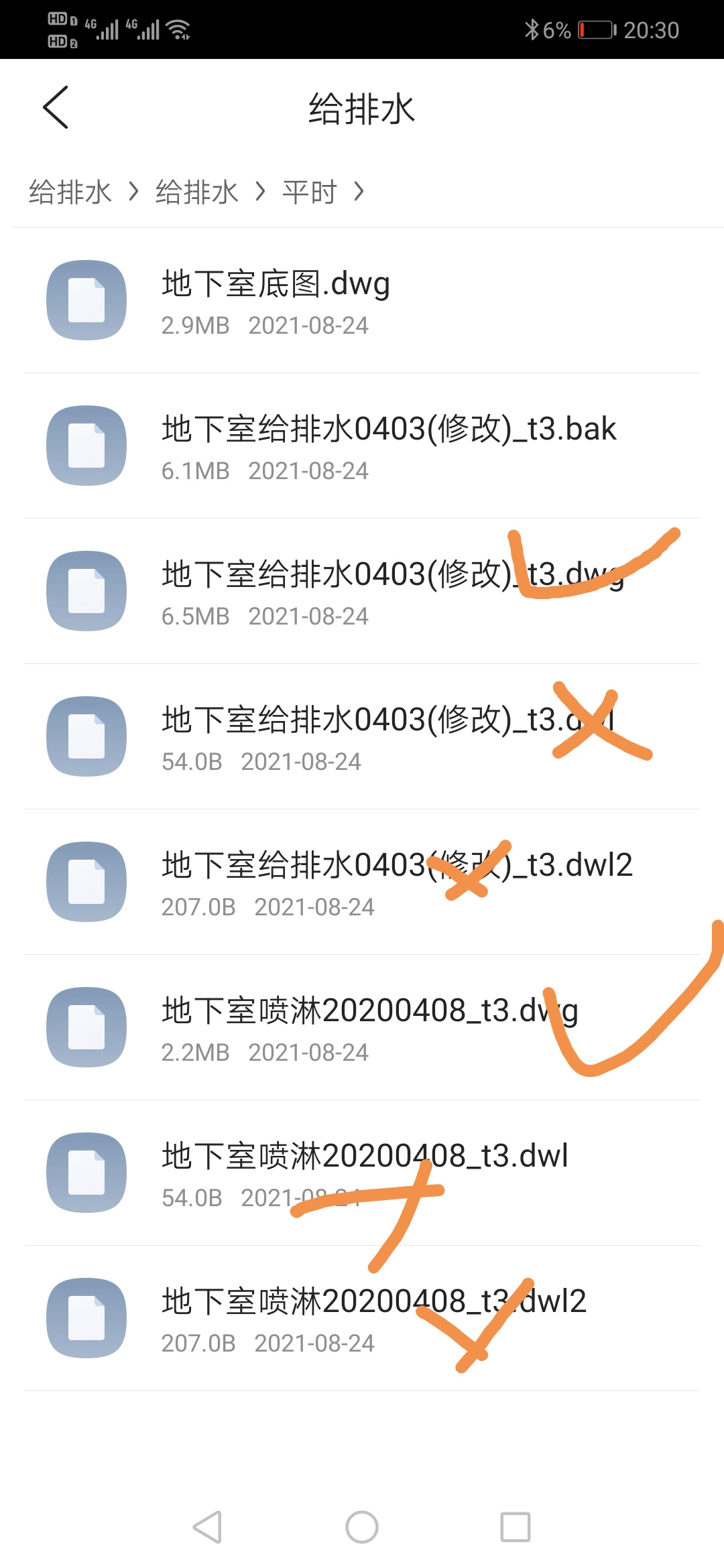The height and width of the screenshot is (1568, 724).
Task: Go back using the top-left arrow
Action: [x=56, y=107]
